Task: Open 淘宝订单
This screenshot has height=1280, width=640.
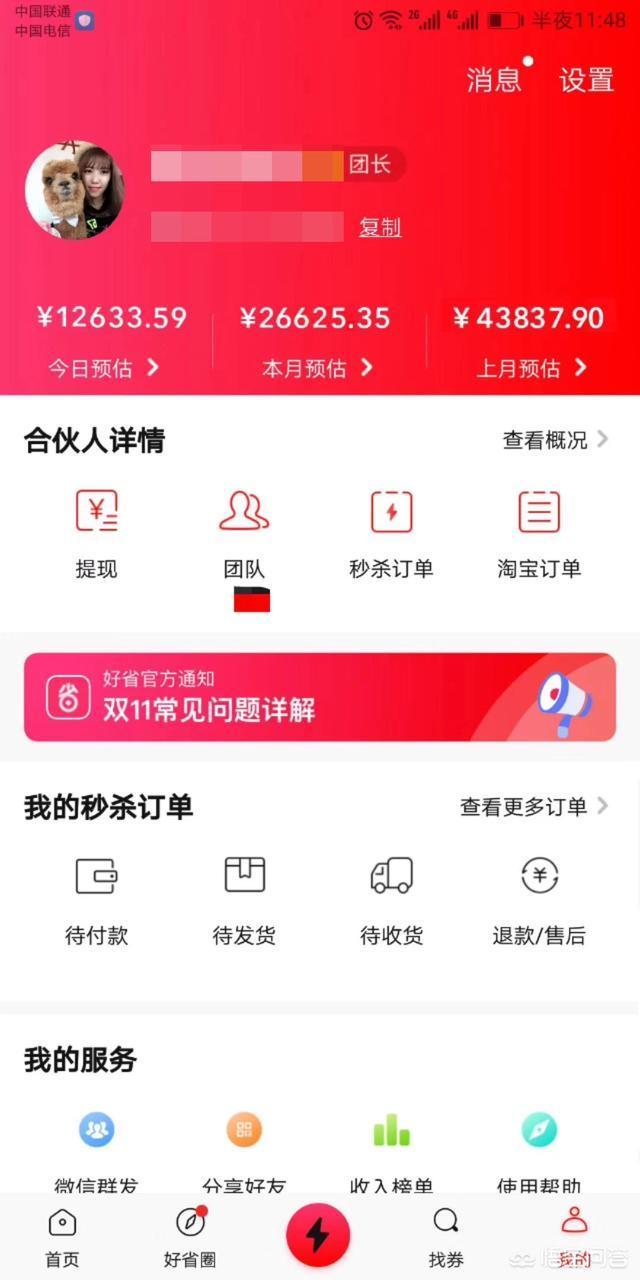Action: coord(539,533)
